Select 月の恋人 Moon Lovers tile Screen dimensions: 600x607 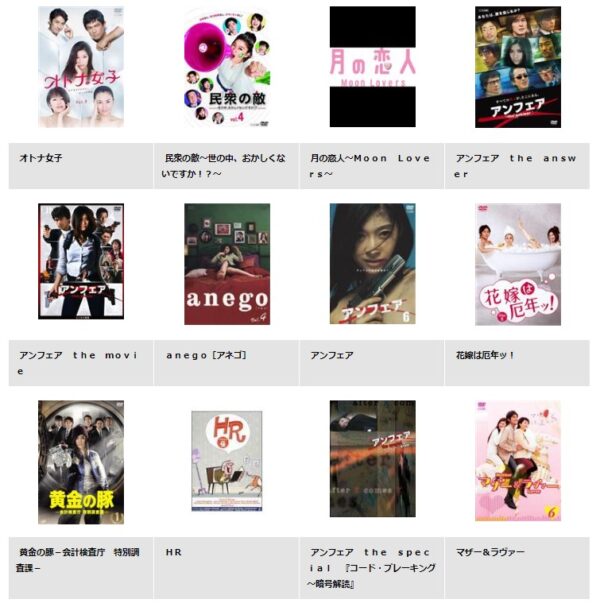[372, 66]
